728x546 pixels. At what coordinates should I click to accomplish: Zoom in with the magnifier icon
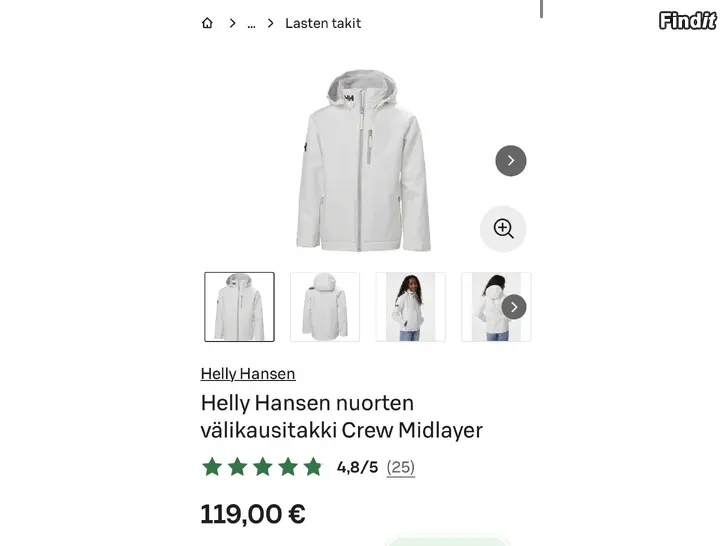coord(504,229)
